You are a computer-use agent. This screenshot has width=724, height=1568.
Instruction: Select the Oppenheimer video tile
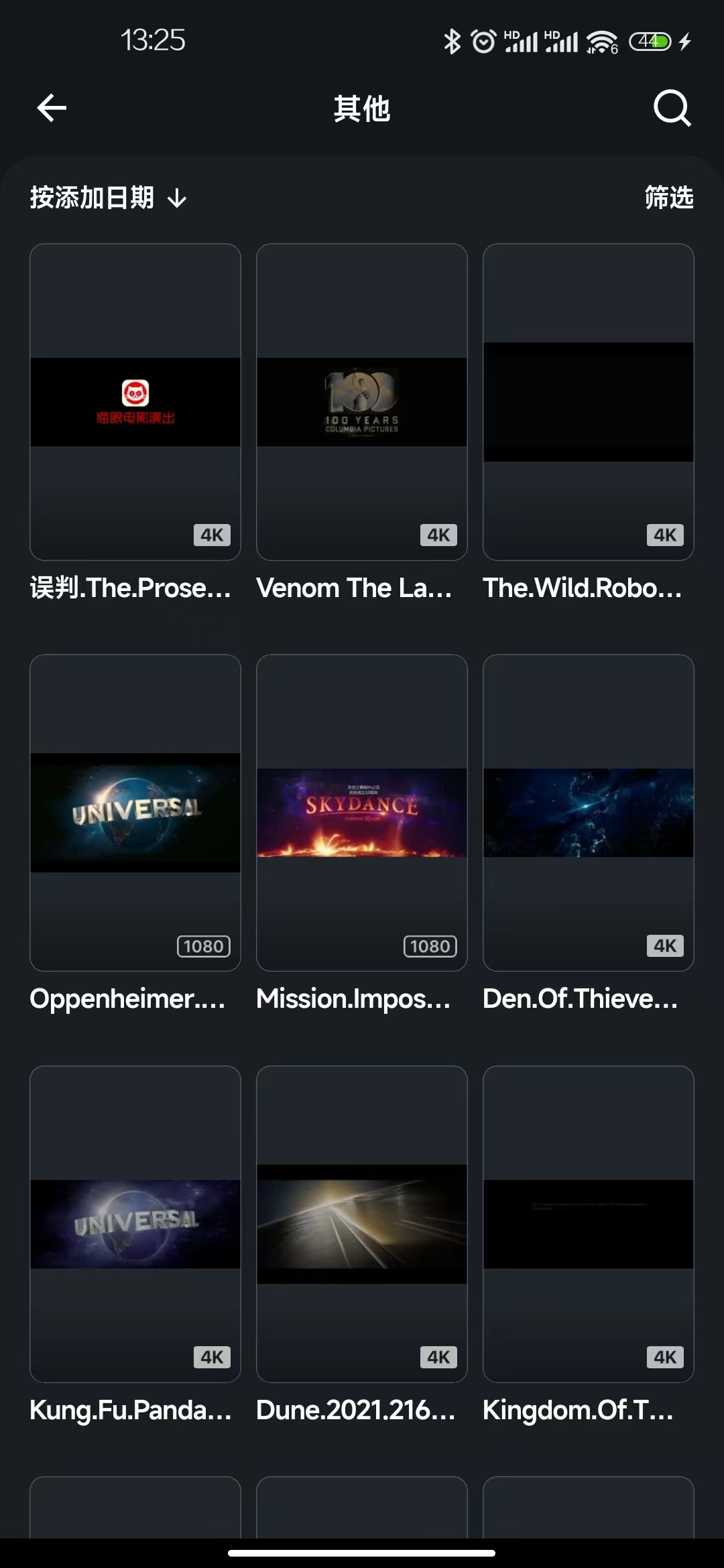tap(135, 812)
